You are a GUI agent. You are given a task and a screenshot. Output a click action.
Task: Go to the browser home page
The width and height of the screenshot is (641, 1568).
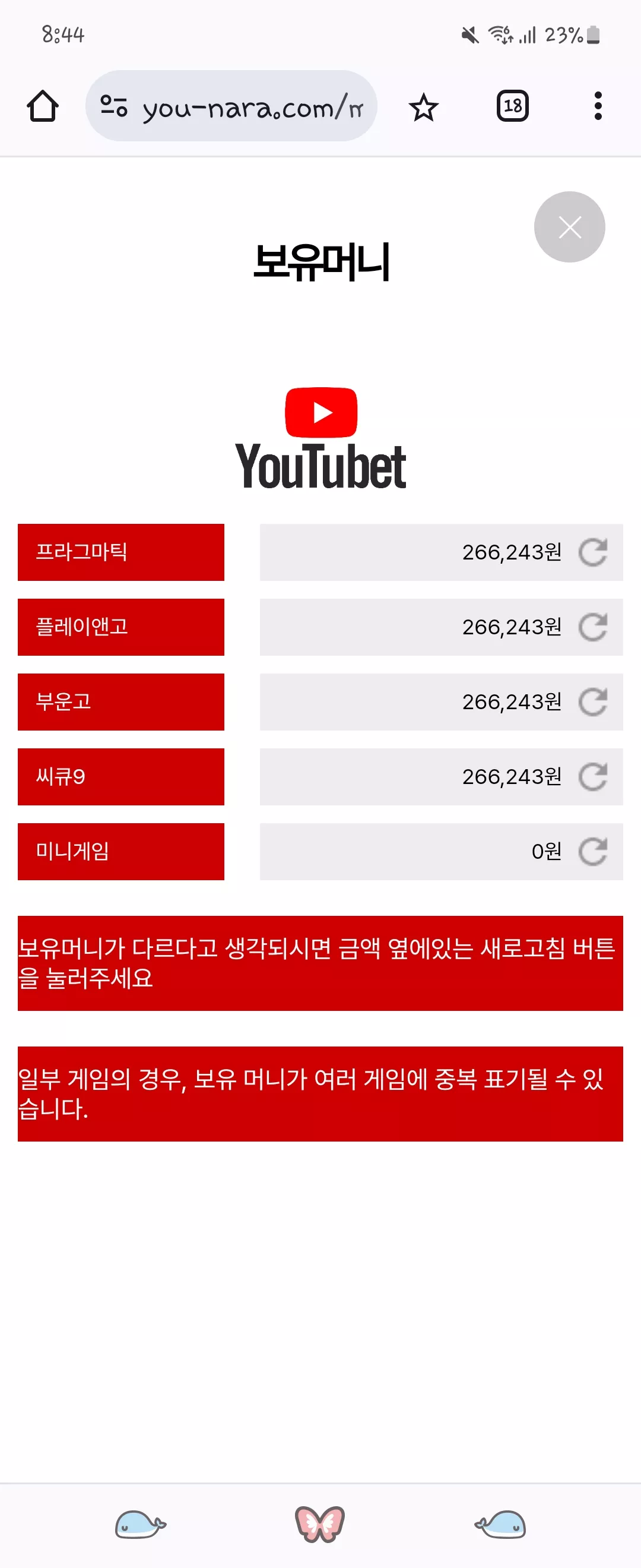43,106
